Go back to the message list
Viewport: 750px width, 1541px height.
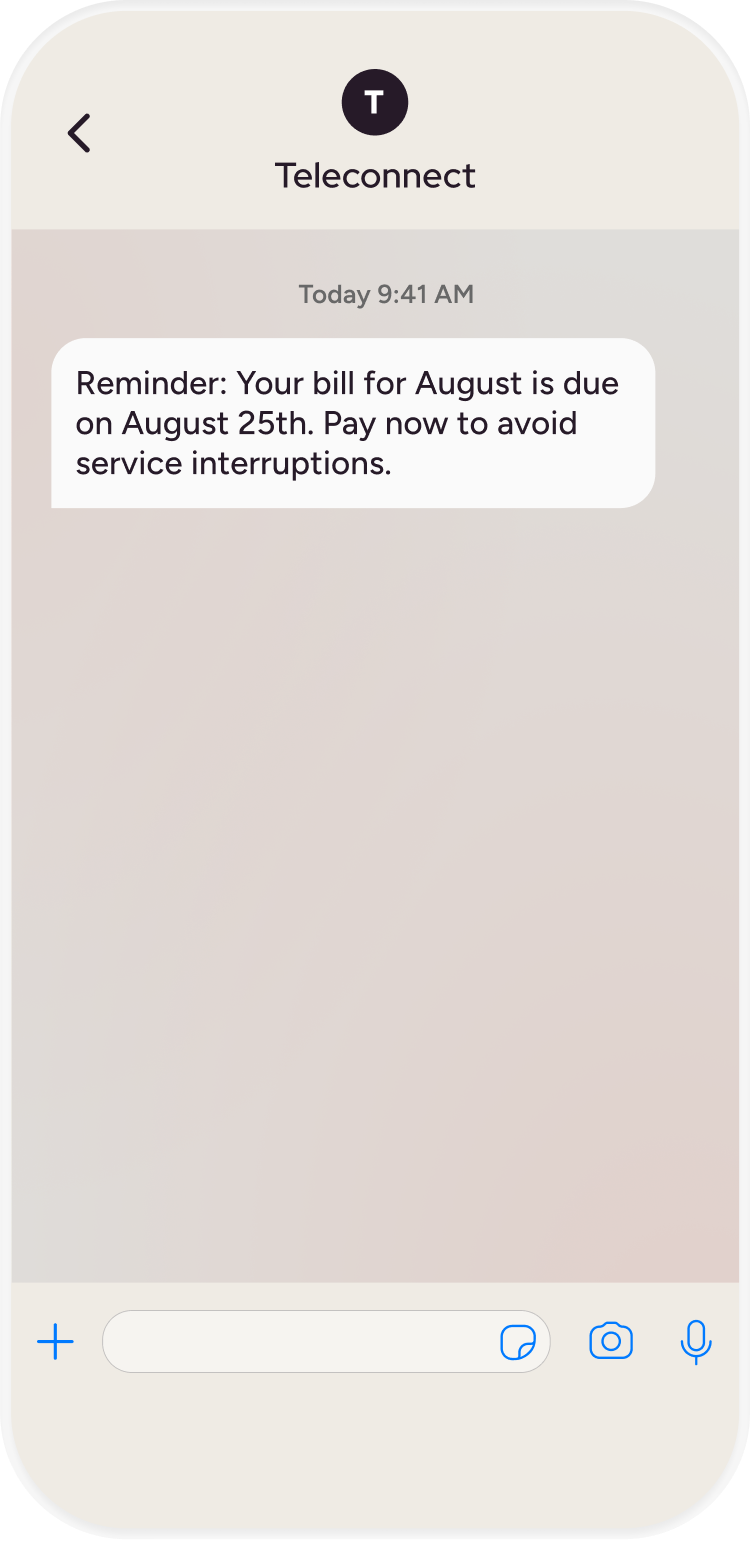79,133
